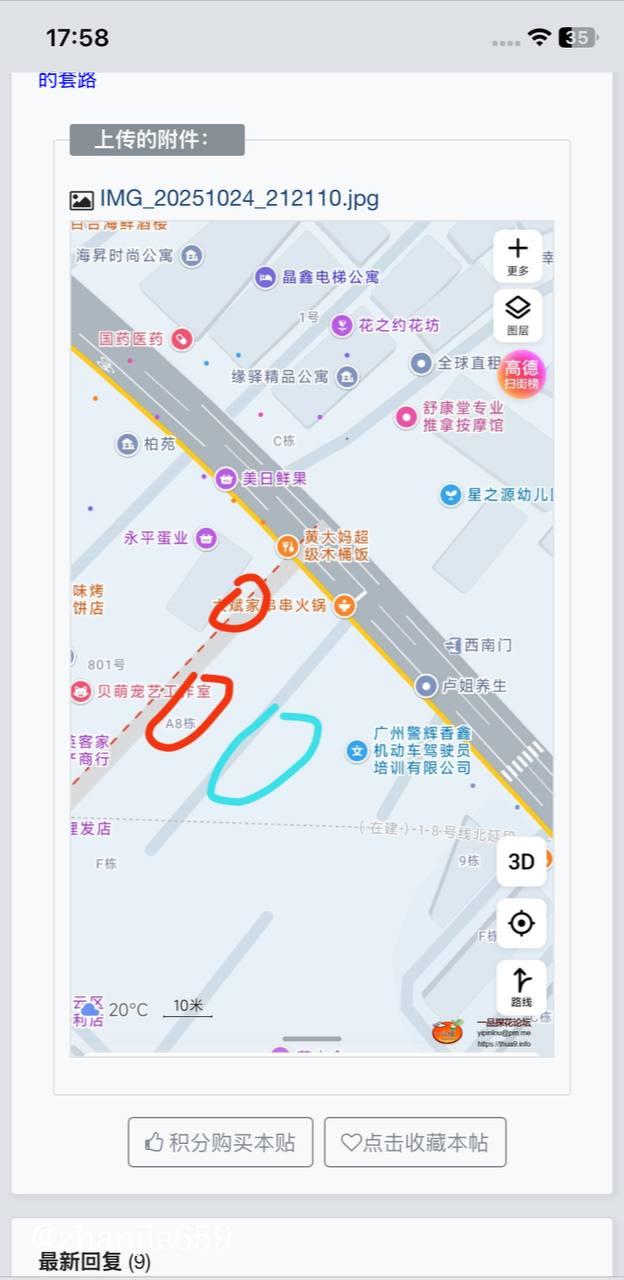
Task: Open the attached map image
Action: coord(312,638)
